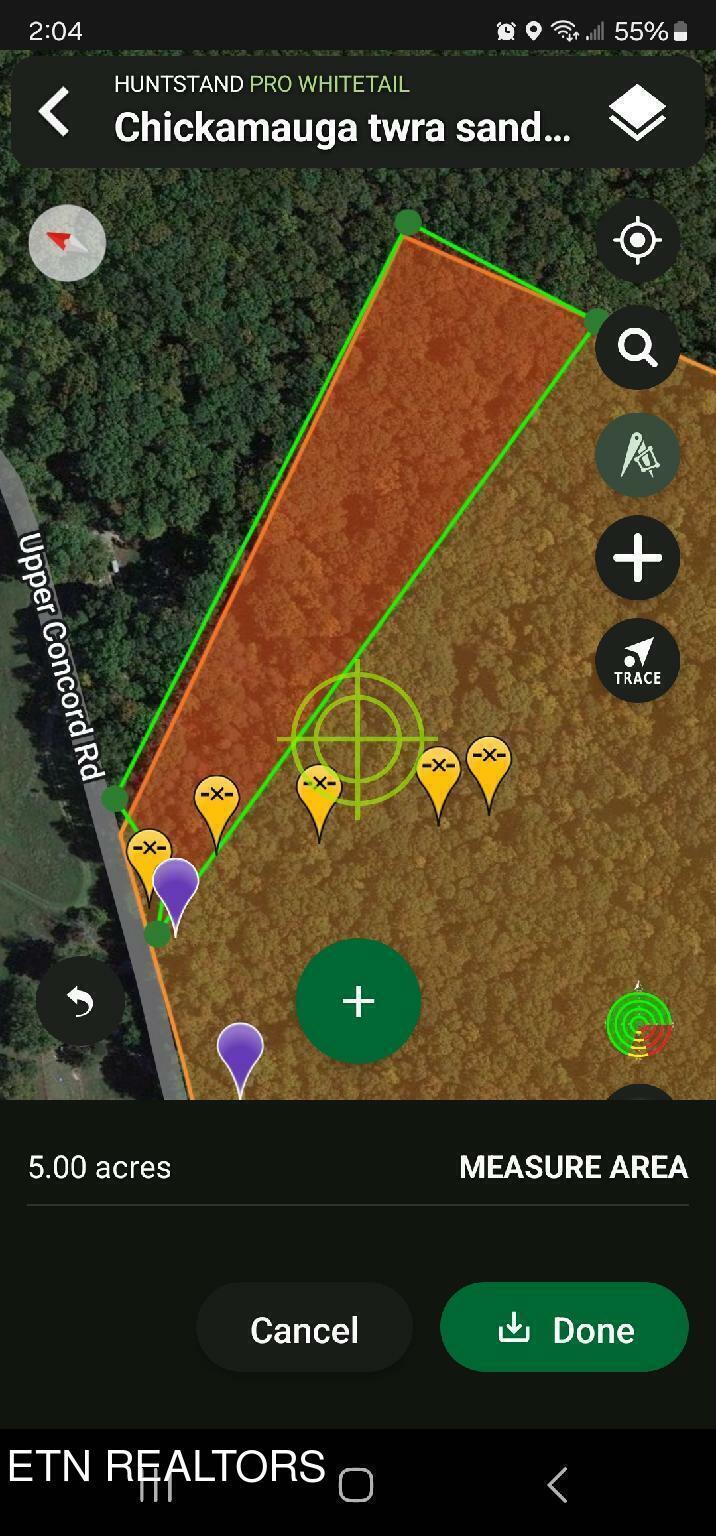Reset map orientation with the compass

point(67,242)
